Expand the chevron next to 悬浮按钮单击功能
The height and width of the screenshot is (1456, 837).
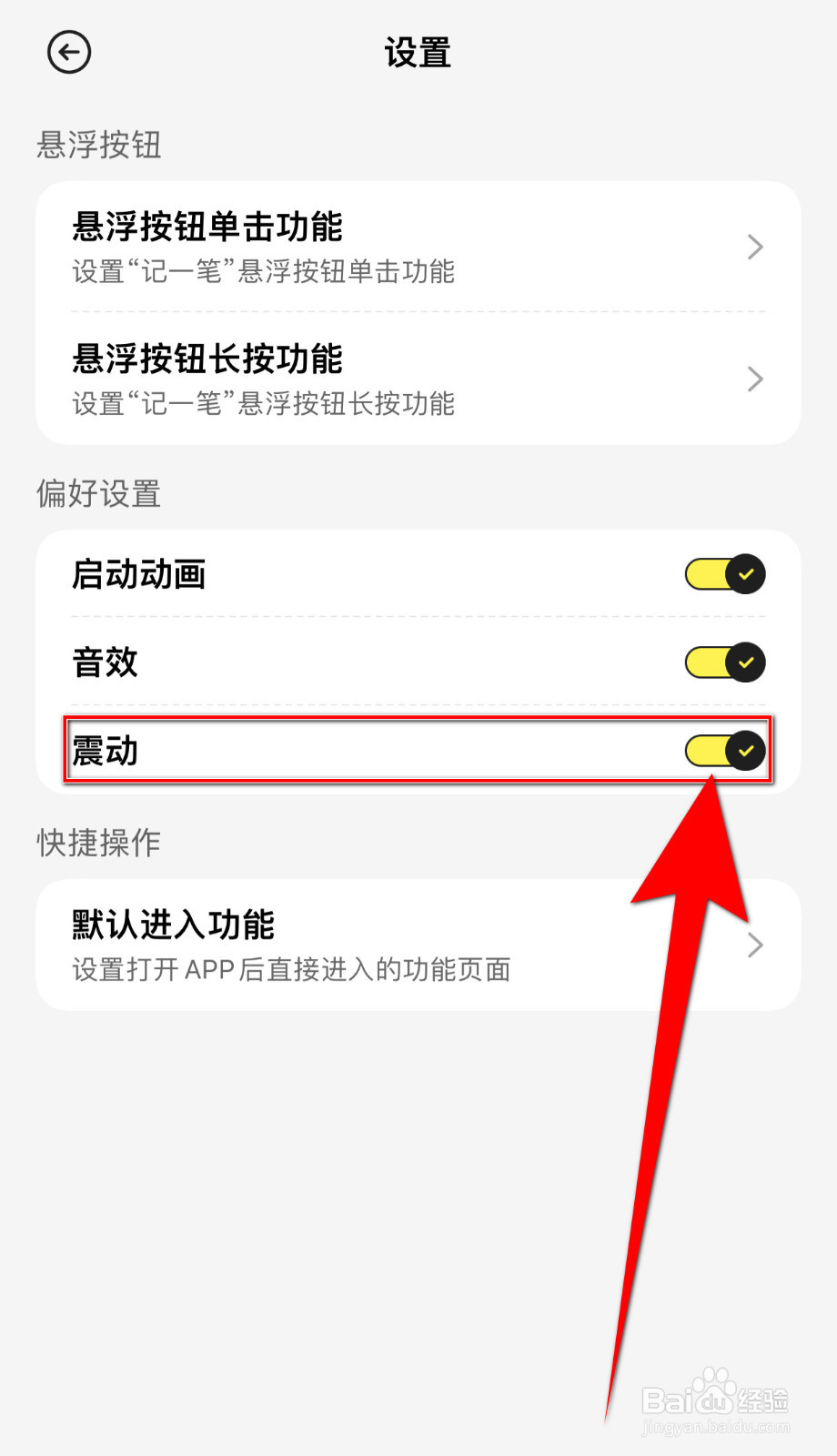[755, 247]
